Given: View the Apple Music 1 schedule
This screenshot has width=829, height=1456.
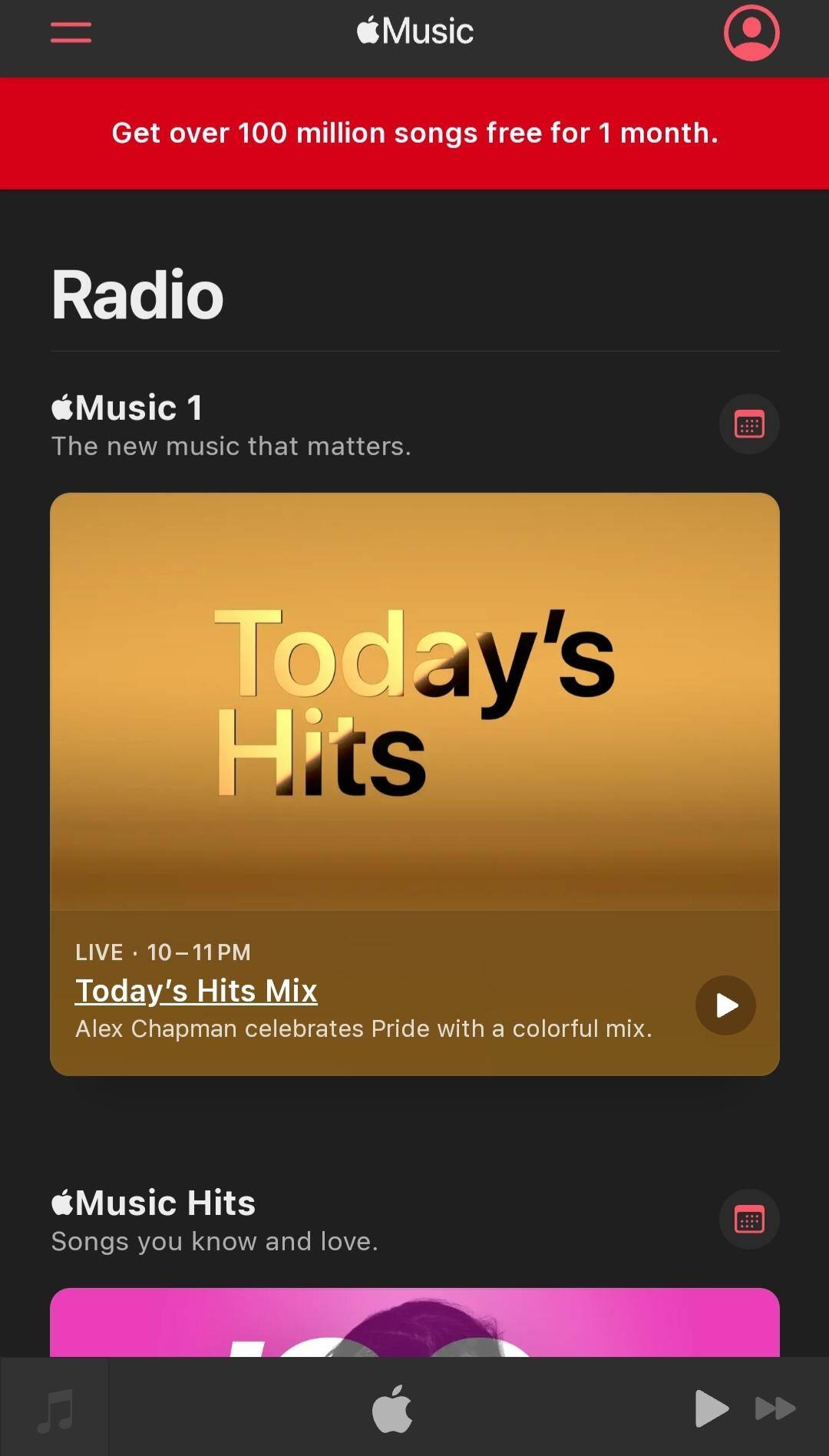Looking at the screenshot, I should [748, 424].
